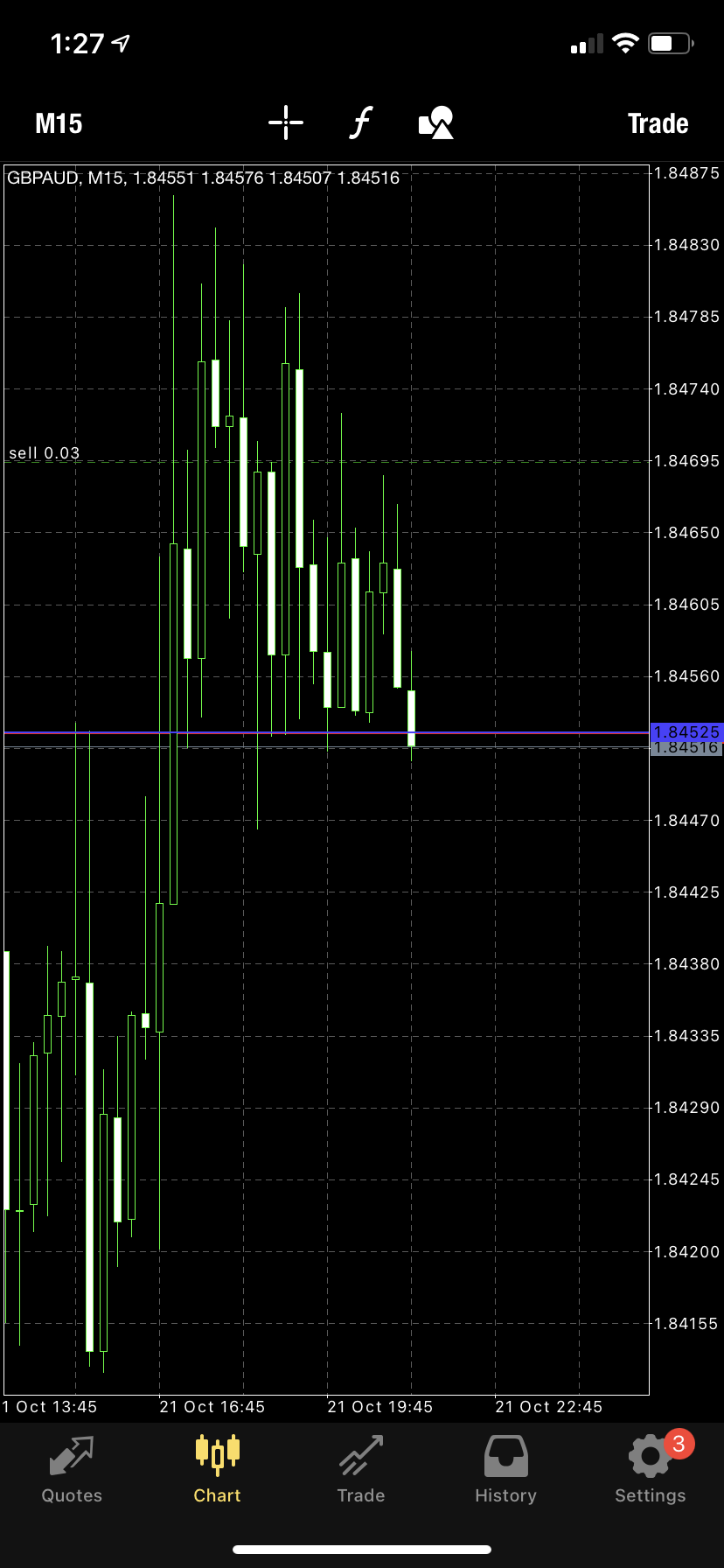Open the indicators function icon
724x1568 pixels.
pos(360,122)
